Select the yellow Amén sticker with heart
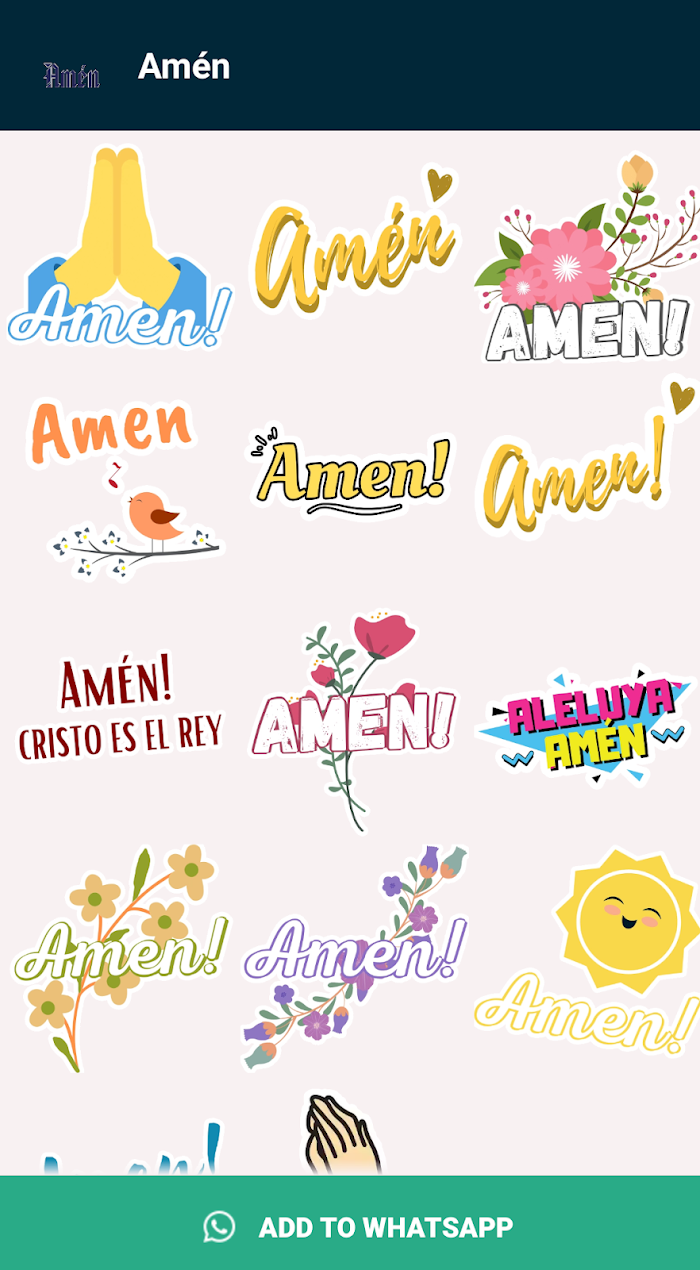 pos(352,243)
